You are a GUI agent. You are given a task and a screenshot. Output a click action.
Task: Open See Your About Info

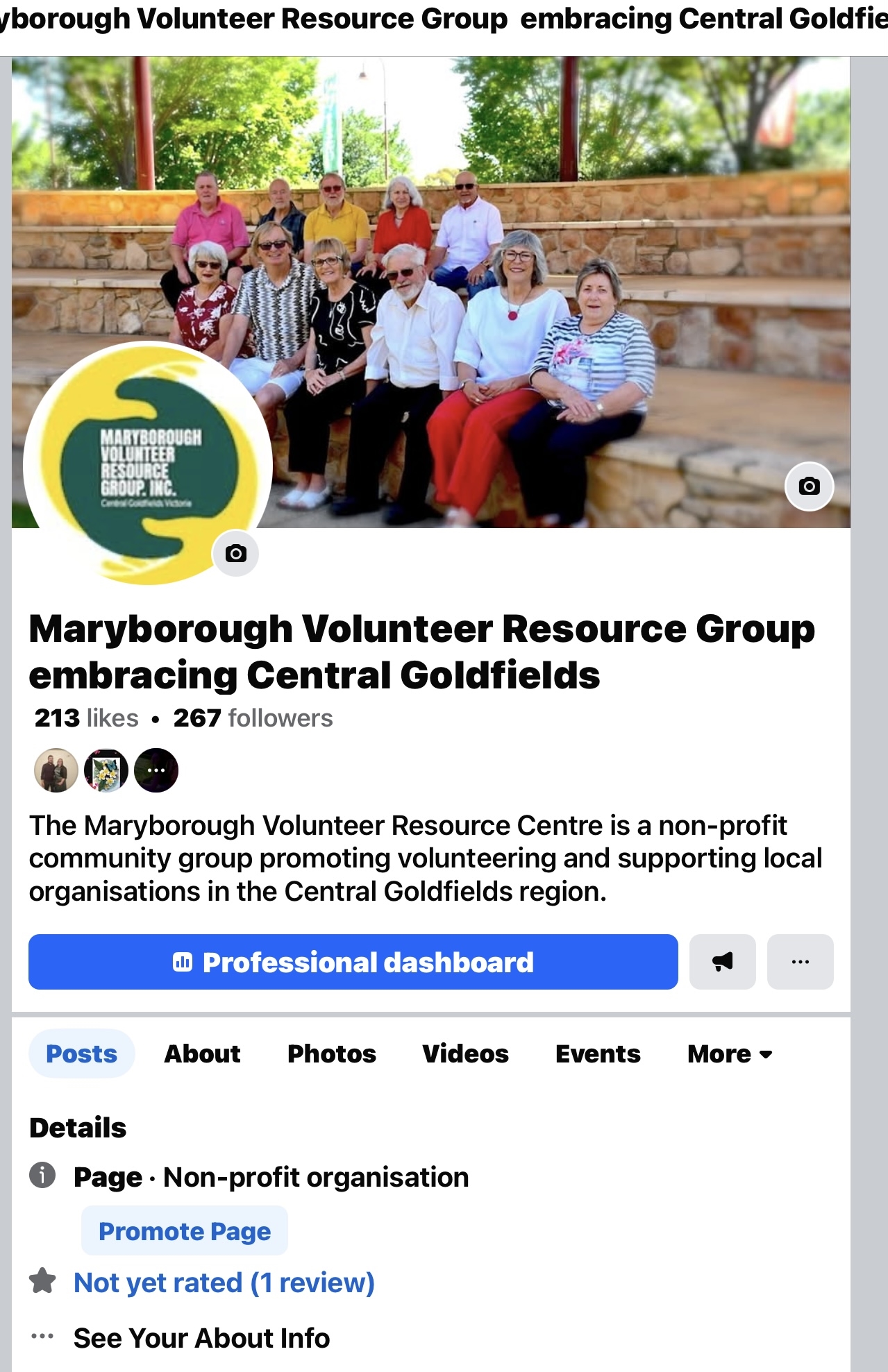[x=201, y=1338]
